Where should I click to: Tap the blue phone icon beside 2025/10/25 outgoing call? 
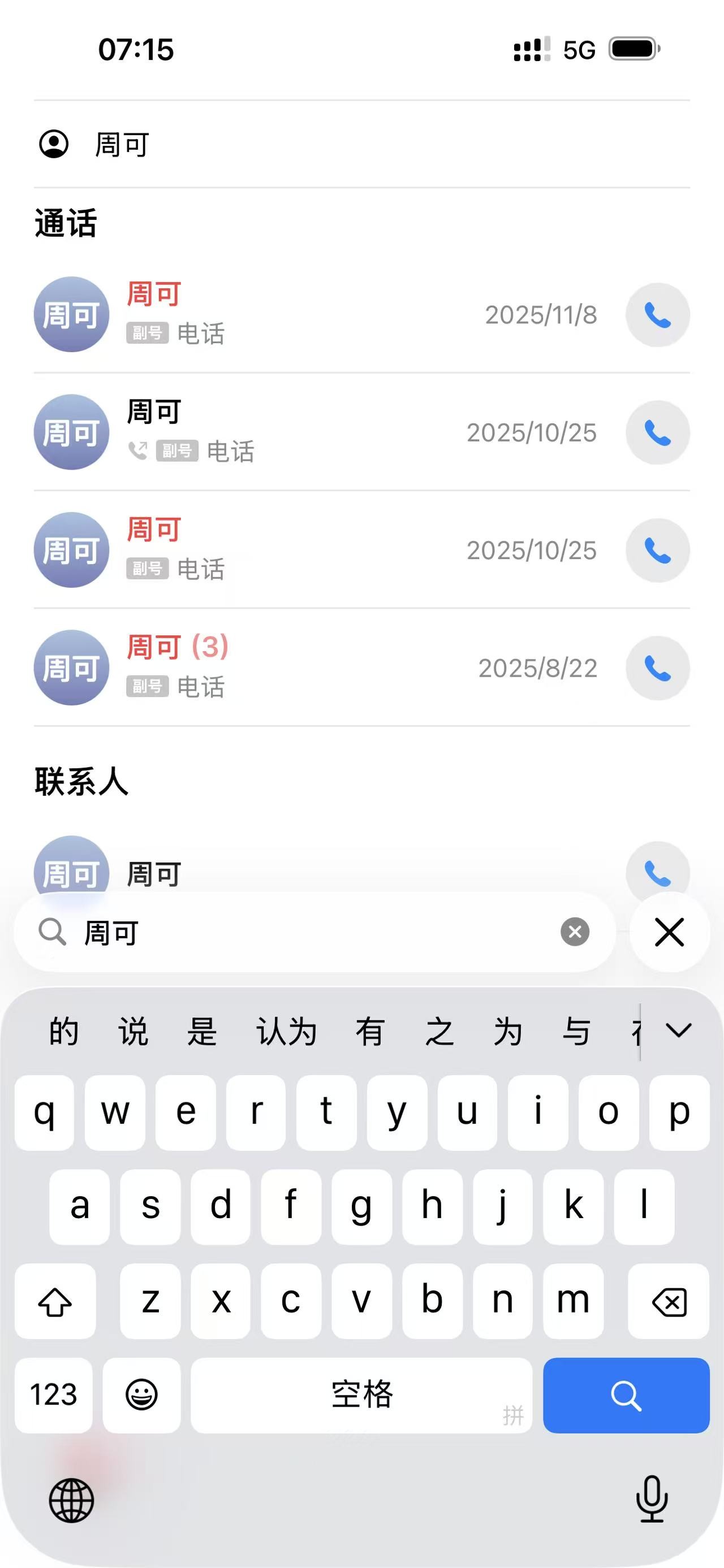658,432
